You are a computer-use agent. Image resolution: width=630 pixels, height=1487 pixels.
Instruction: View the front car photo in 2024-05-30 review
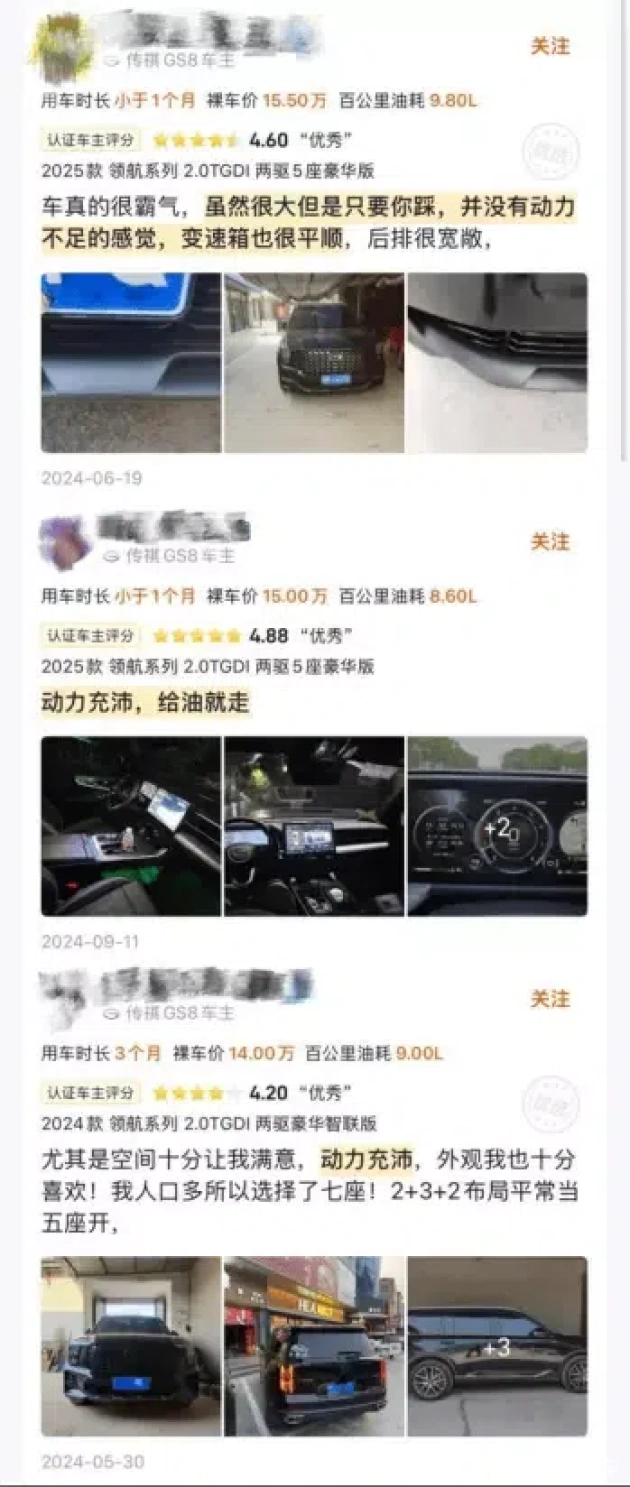[131, 1346]
